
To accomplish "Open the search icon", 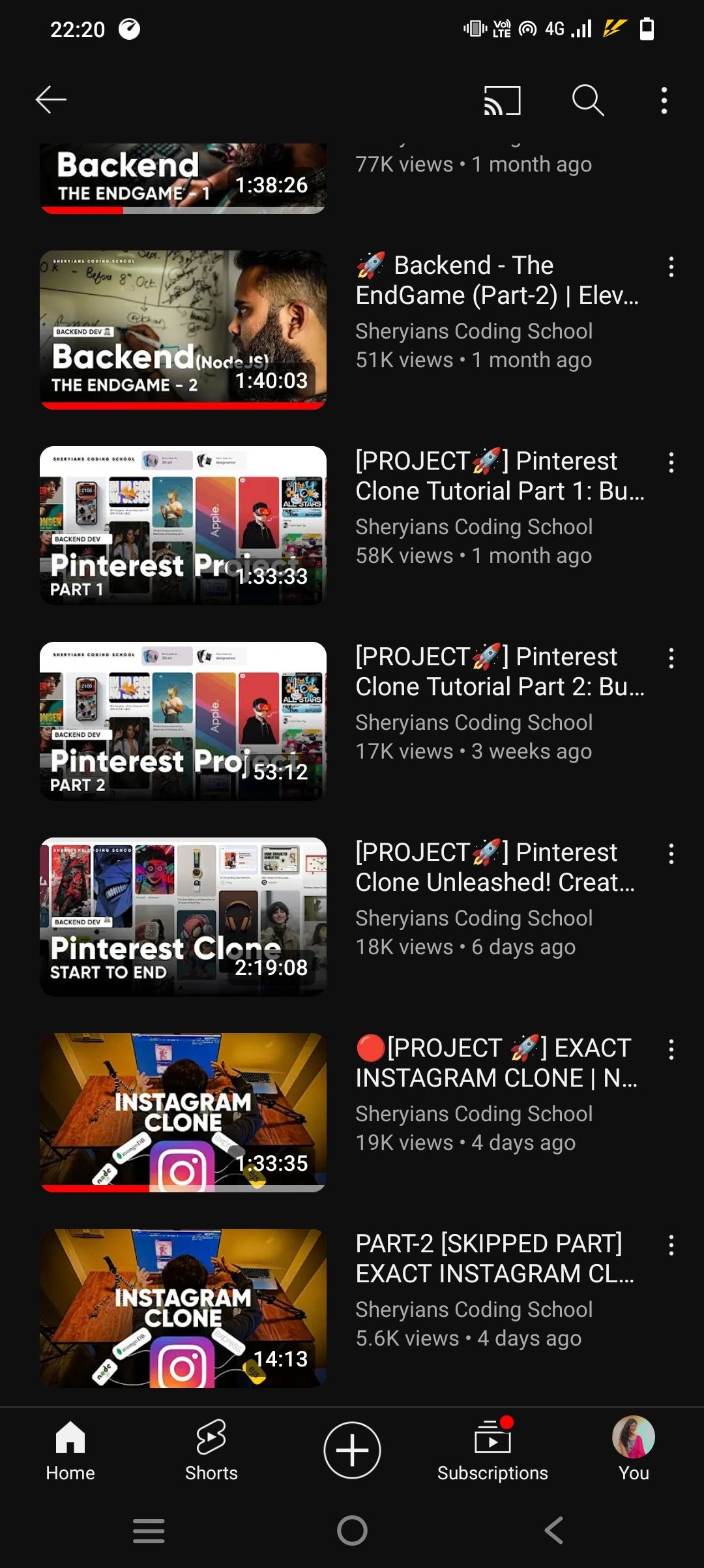I will click(588, 100).
